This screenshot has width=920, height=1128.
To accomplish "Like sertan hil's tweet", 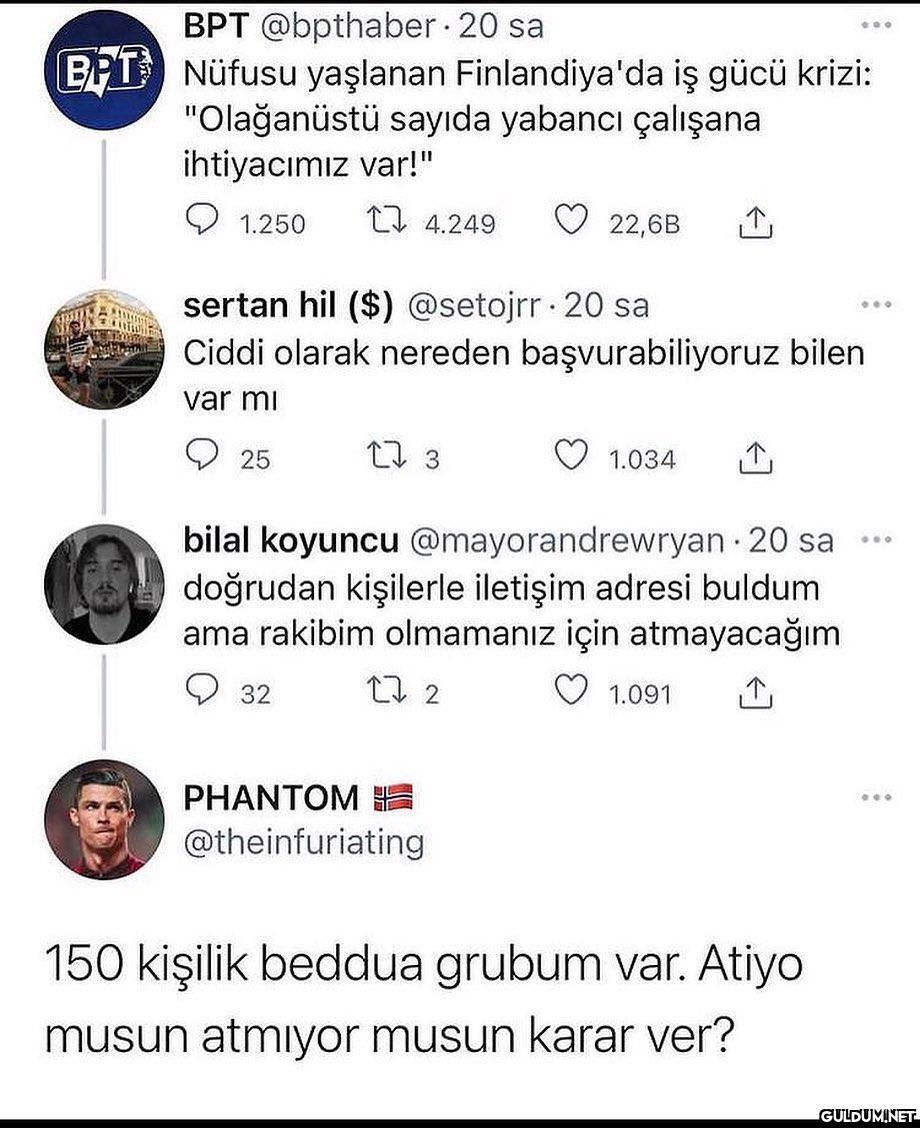I will 571,457.
